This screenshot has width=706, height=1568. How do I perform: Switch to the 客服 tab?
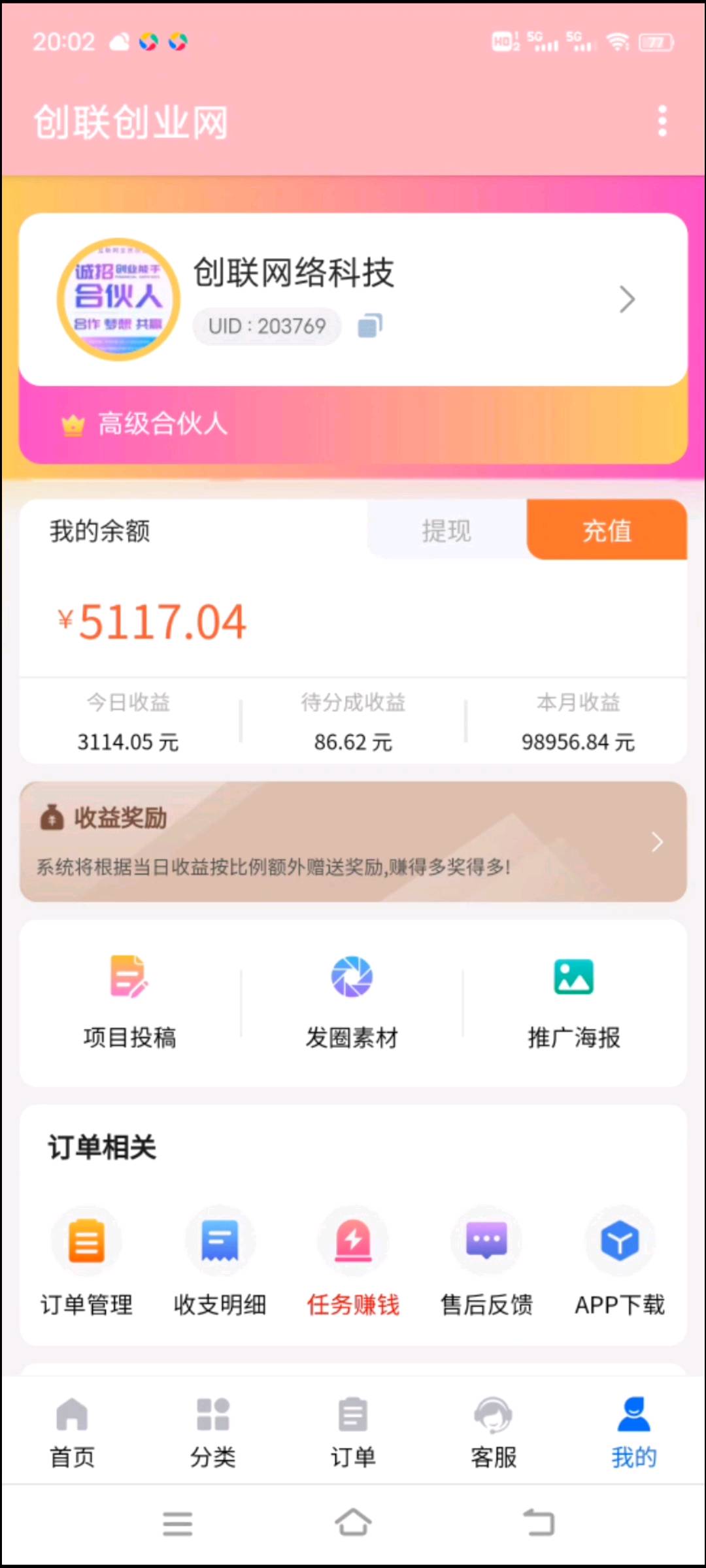494,1431
